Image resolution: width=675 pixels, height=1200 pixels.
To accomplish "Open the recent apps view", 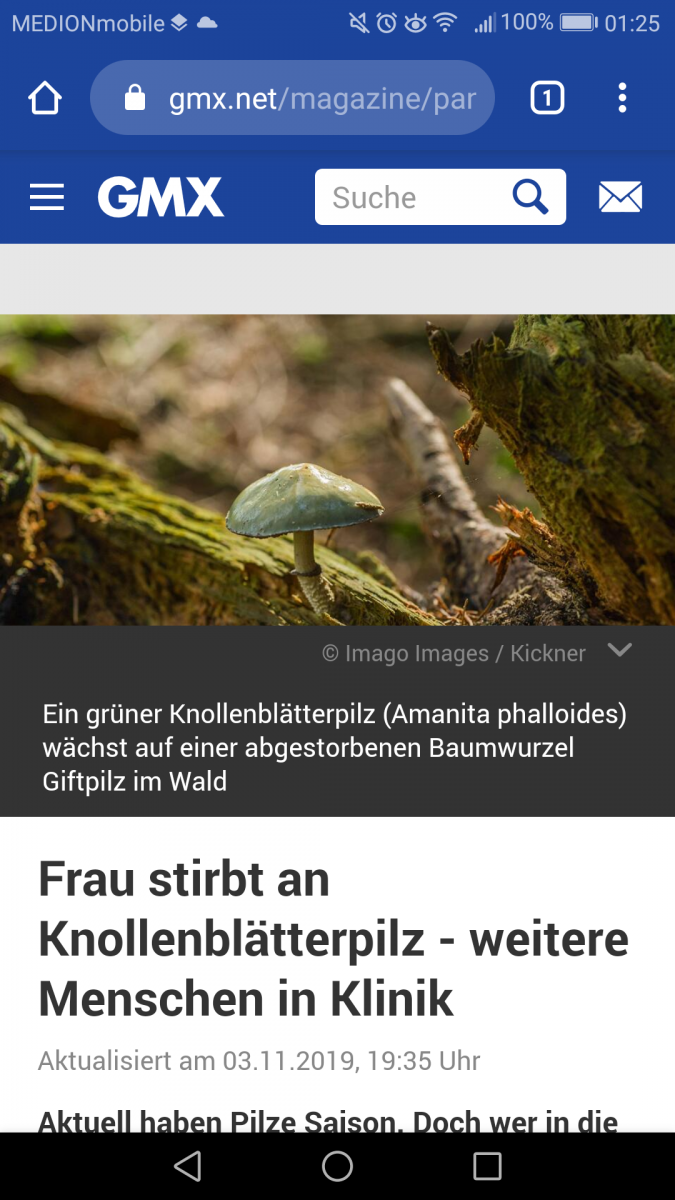I will 487,1166.
